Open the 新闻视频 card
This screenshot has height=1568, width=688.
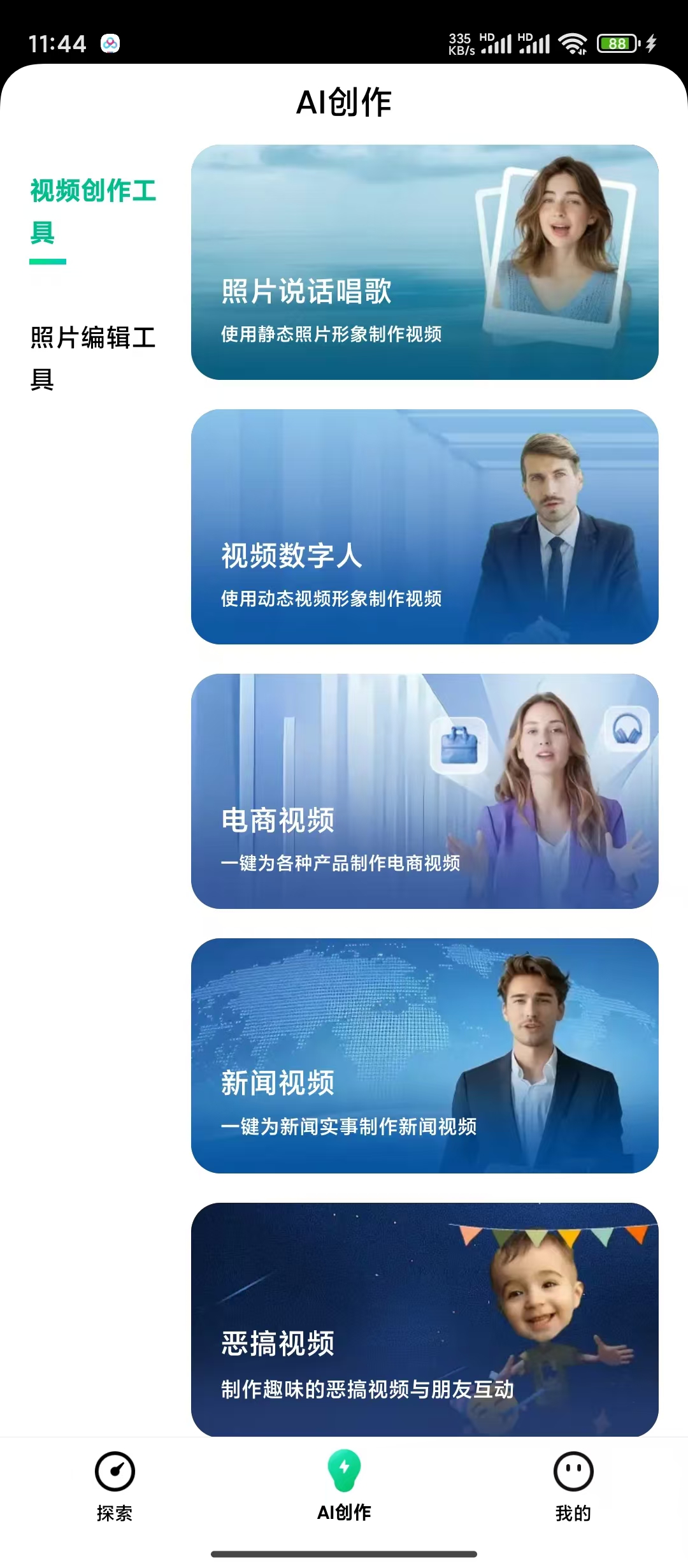coord(424,1056)
